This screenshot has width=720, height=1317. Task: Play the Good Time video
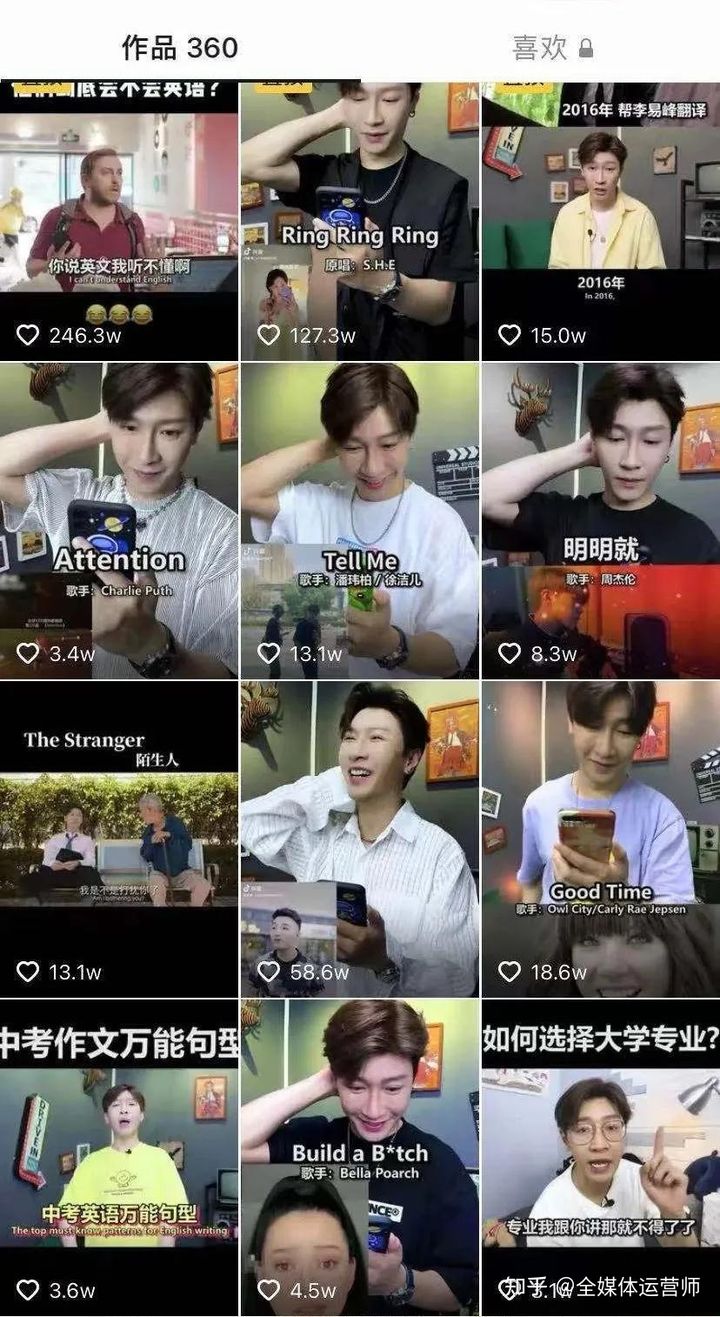600,840
